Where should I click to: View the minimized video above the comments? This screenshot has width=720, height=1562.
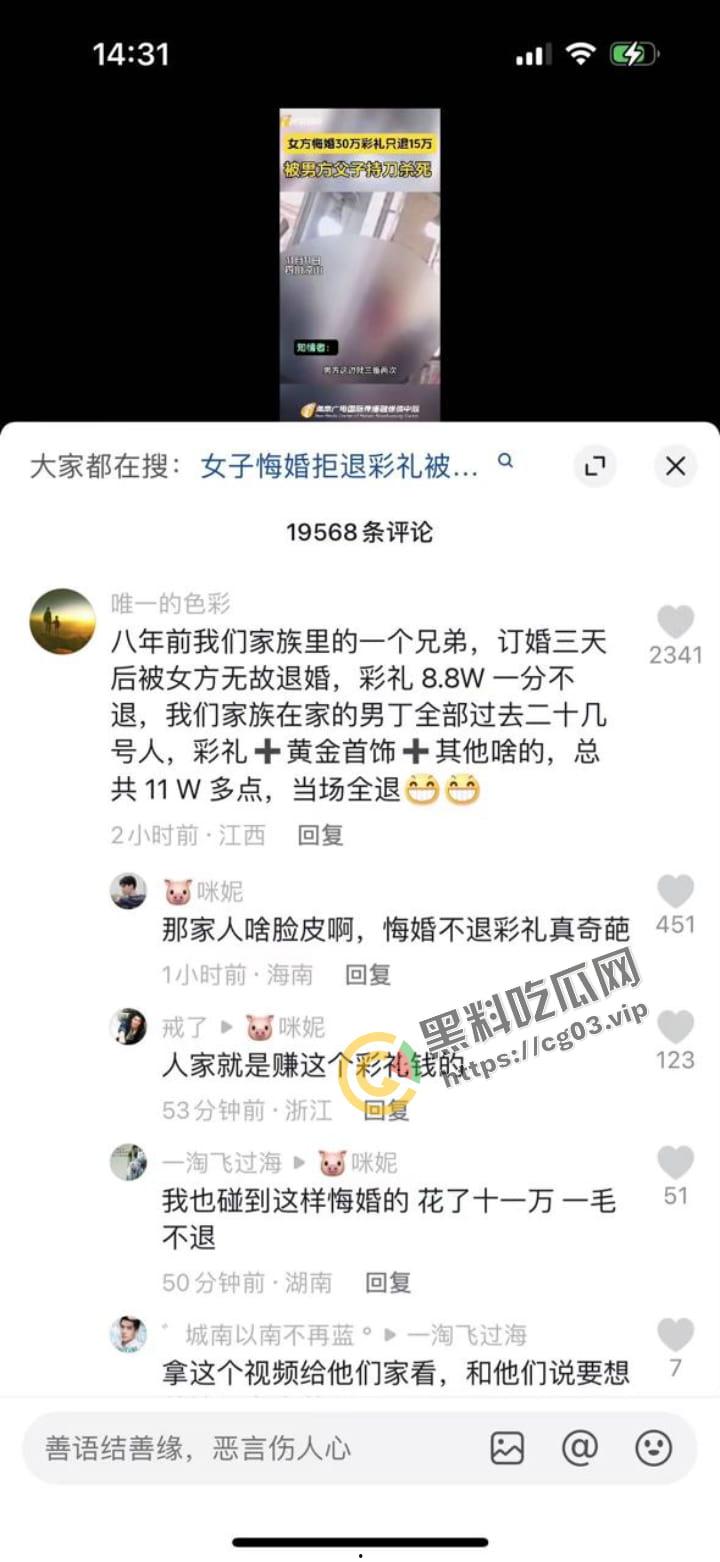(x=359, y=264)
